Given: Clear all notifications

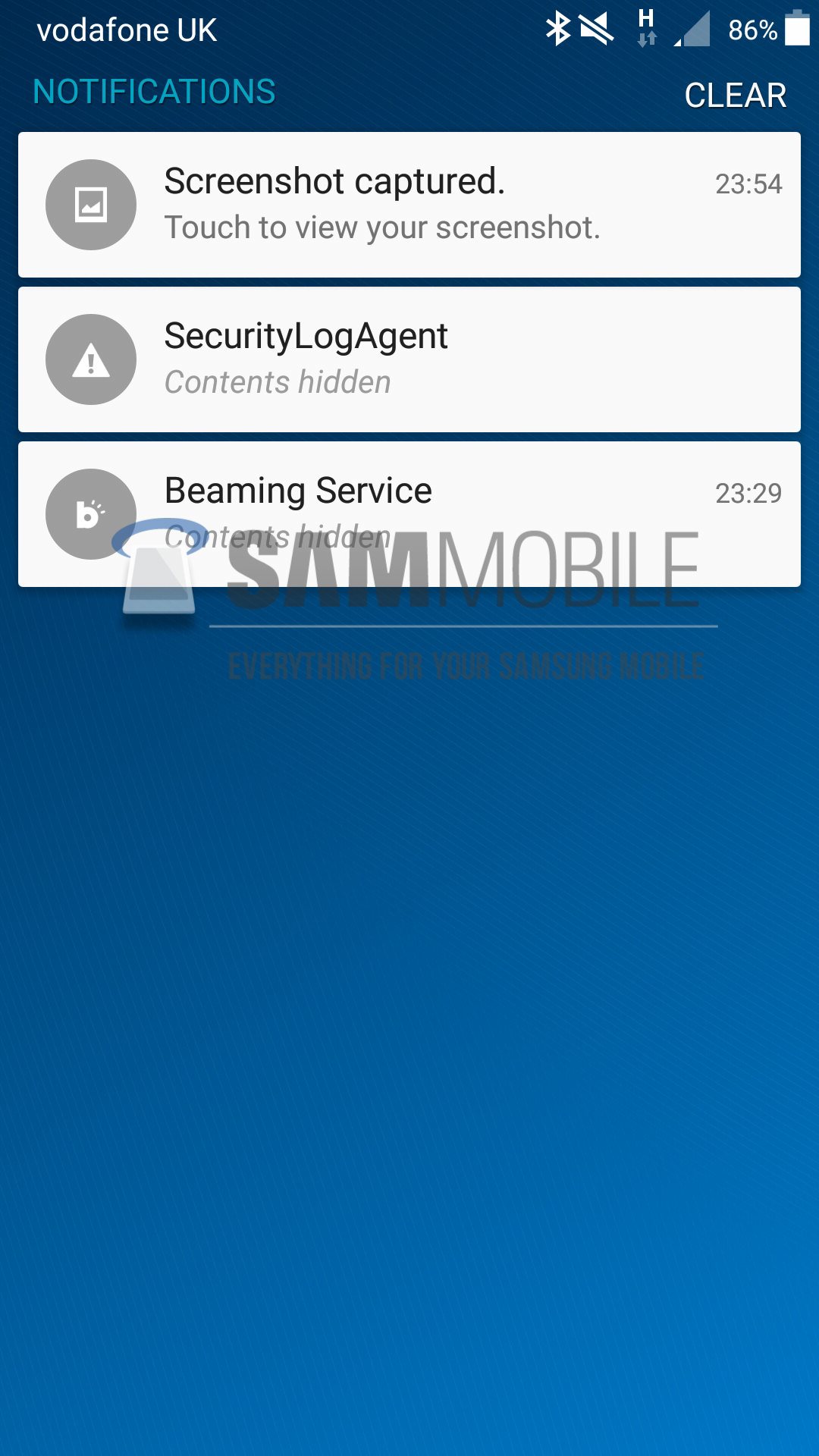Looking at the screenshot, I should pos(735,96).
